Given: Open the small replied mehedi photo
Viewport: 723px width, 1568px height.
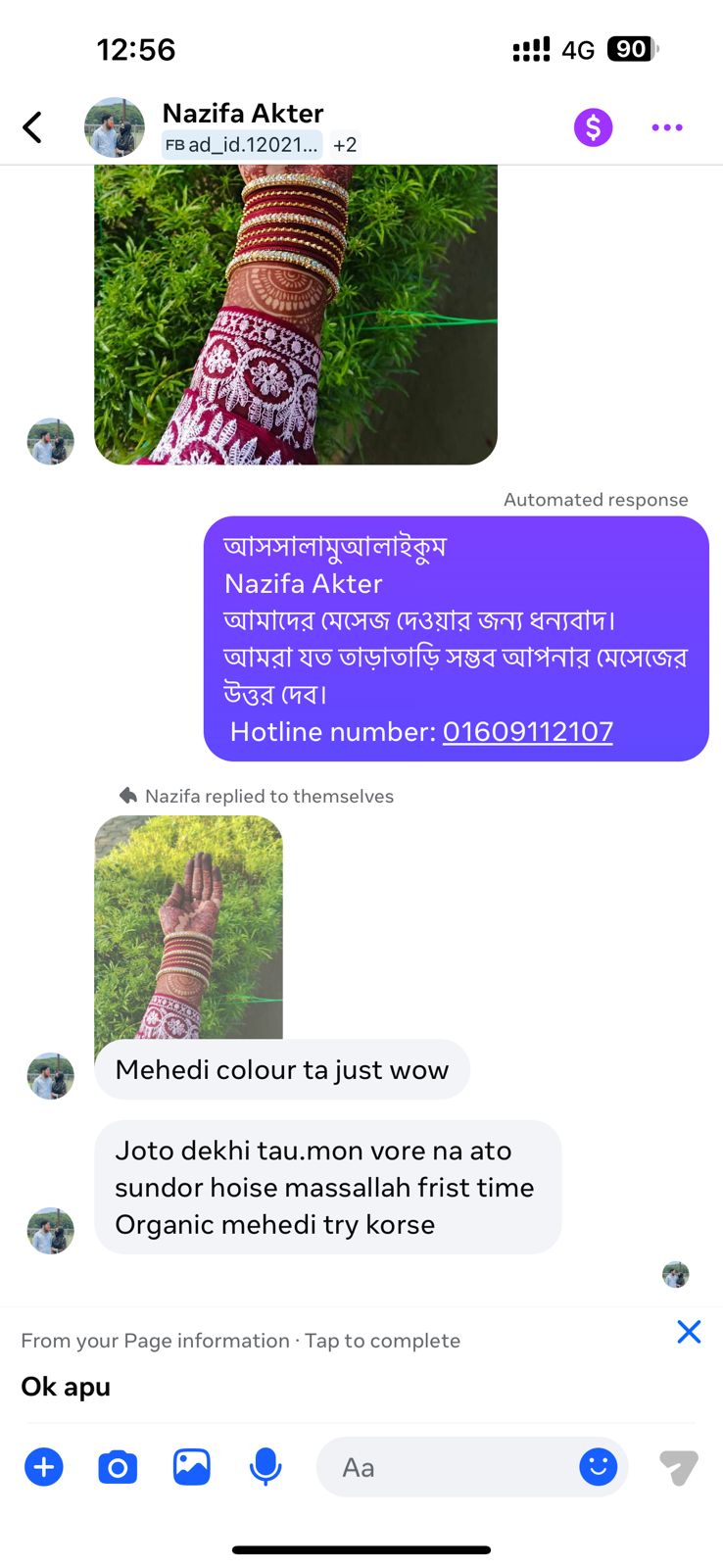Looking at the screenshot, I should click(188, 927).
